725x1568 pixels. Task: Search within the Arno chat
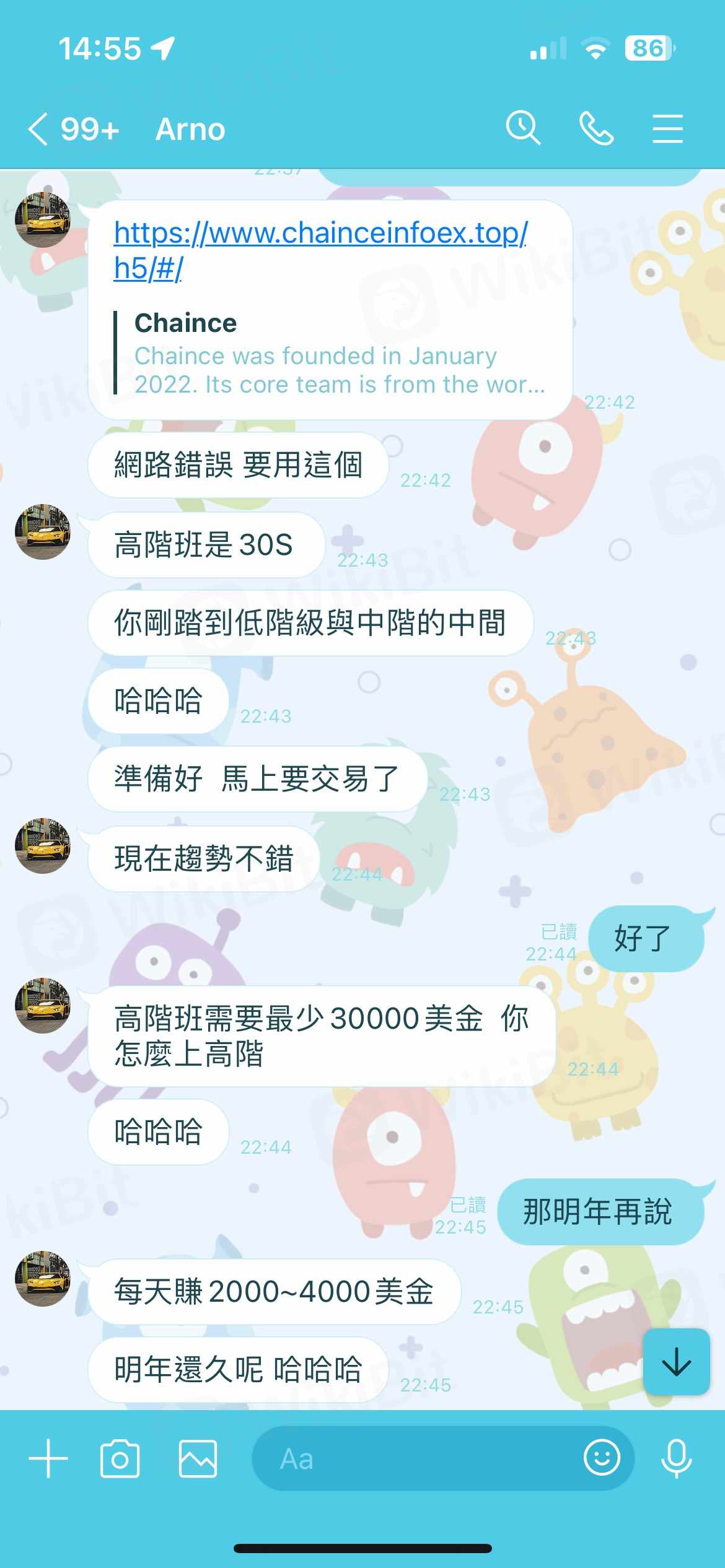point(523,129)
